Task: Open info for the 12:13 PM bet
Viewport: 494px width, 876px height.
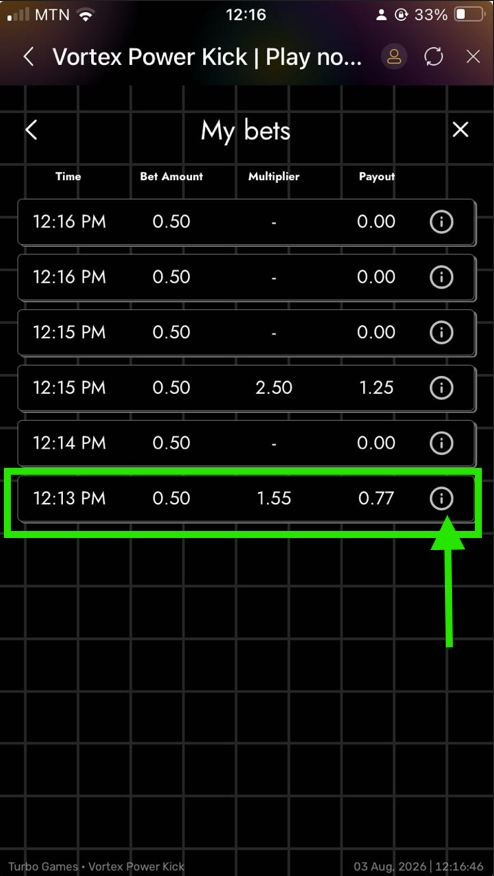Action: click(x=441, y=498)
